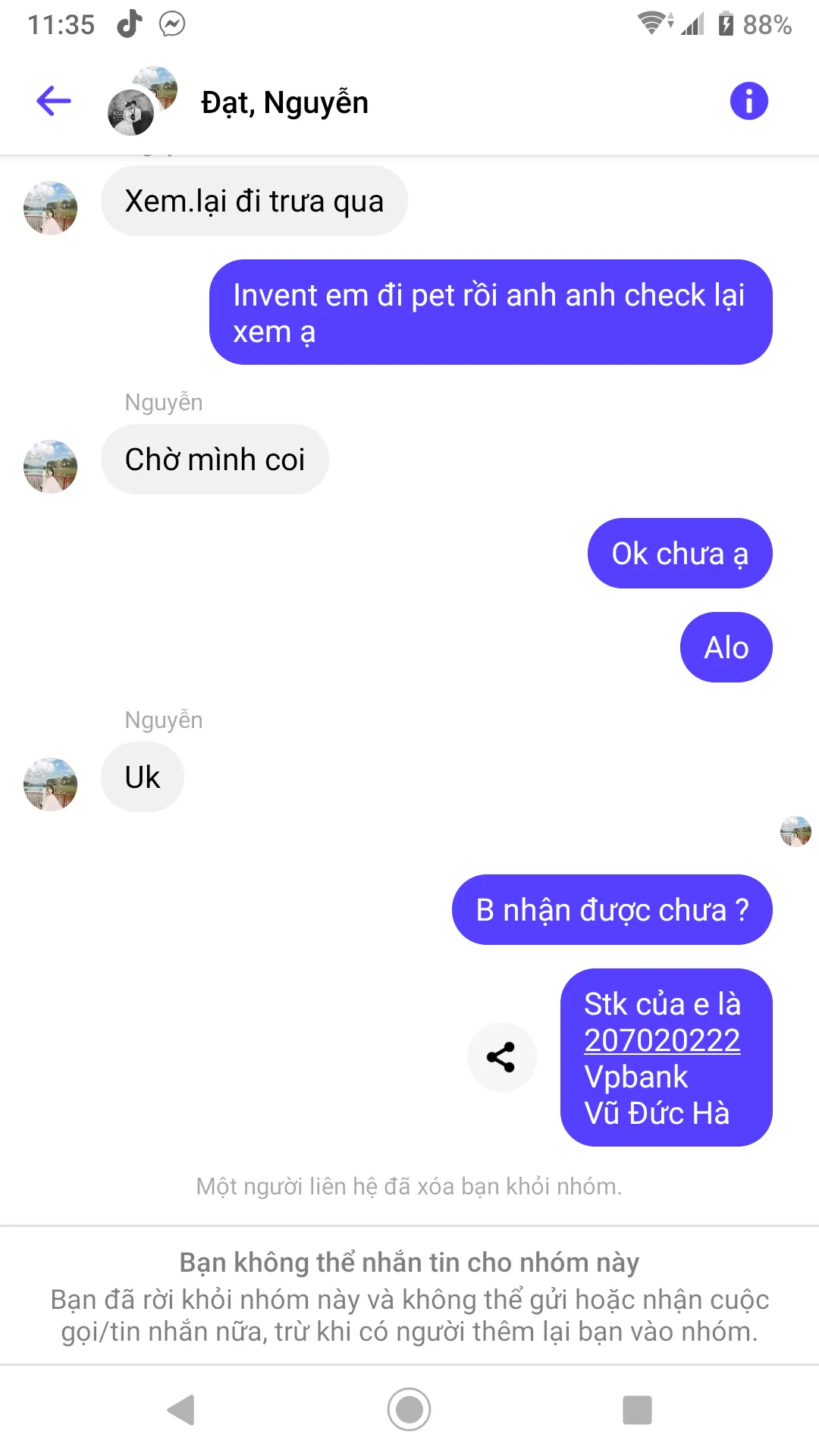
Task: Tap the cellular signal icon
Action: (692, 24)
